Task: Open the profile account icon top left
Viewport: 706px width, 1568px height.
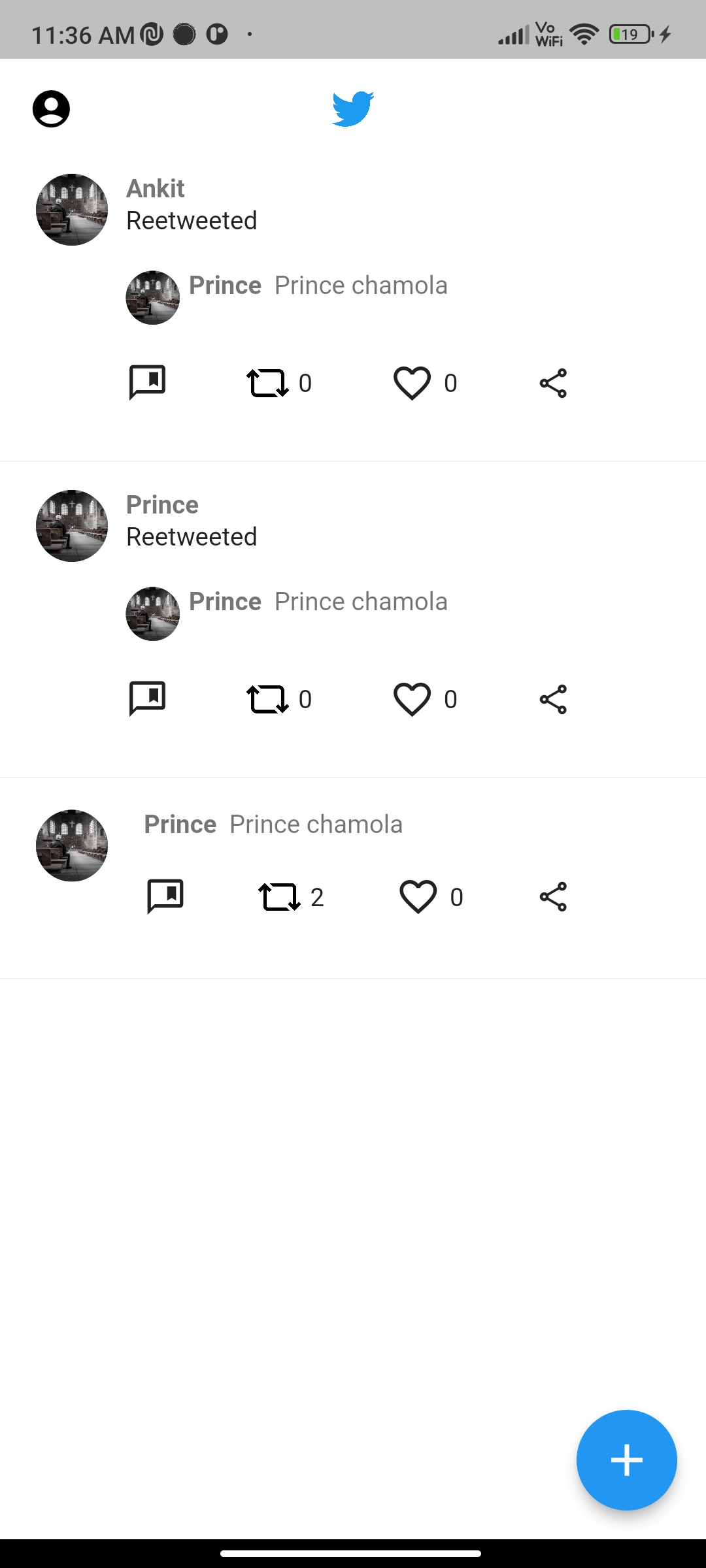Action: click(x=51, y=108)
